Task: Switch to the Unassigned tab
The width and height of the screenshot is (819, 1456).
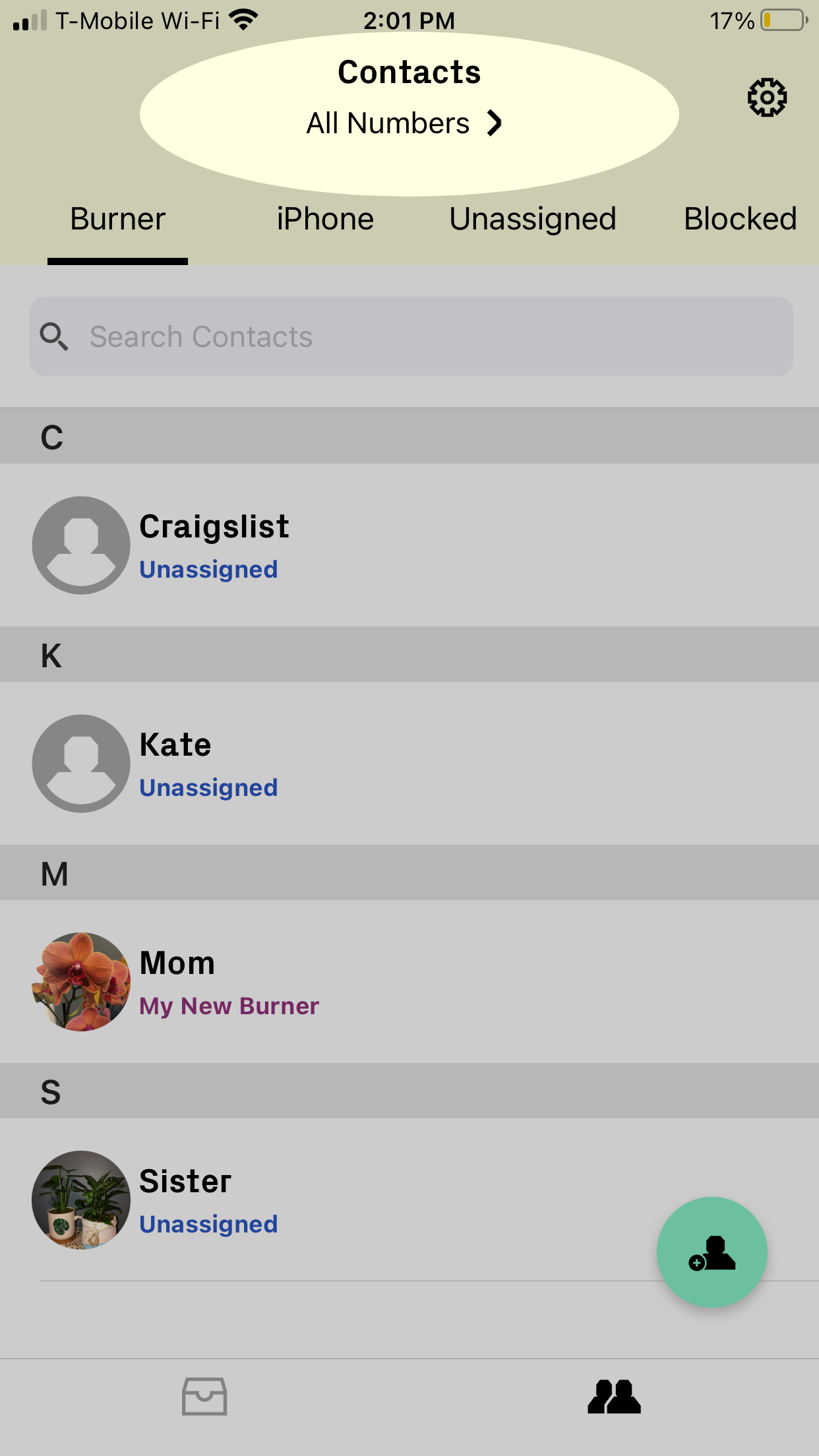Action: coord(533,219)
